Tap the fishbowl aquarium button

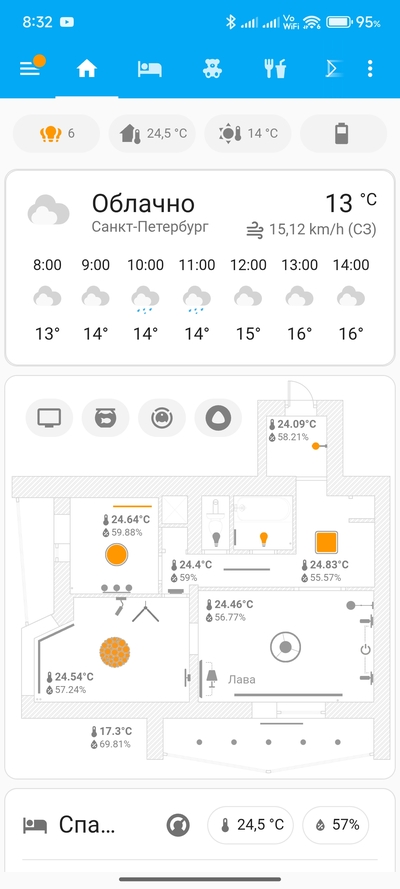[105, 418]
